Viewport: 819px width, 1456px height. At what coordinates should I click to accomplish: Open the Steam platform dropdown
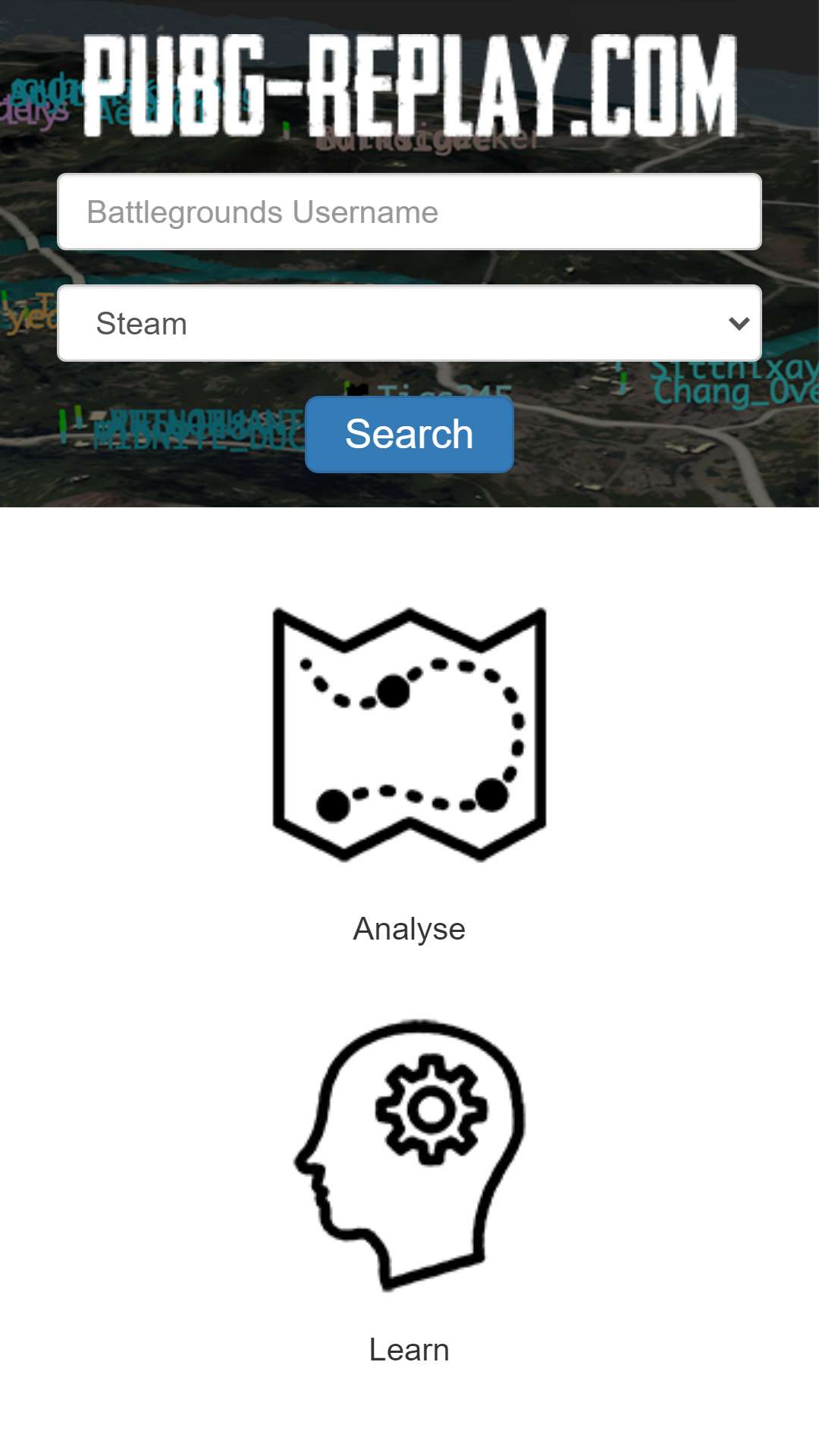point(409,323)
